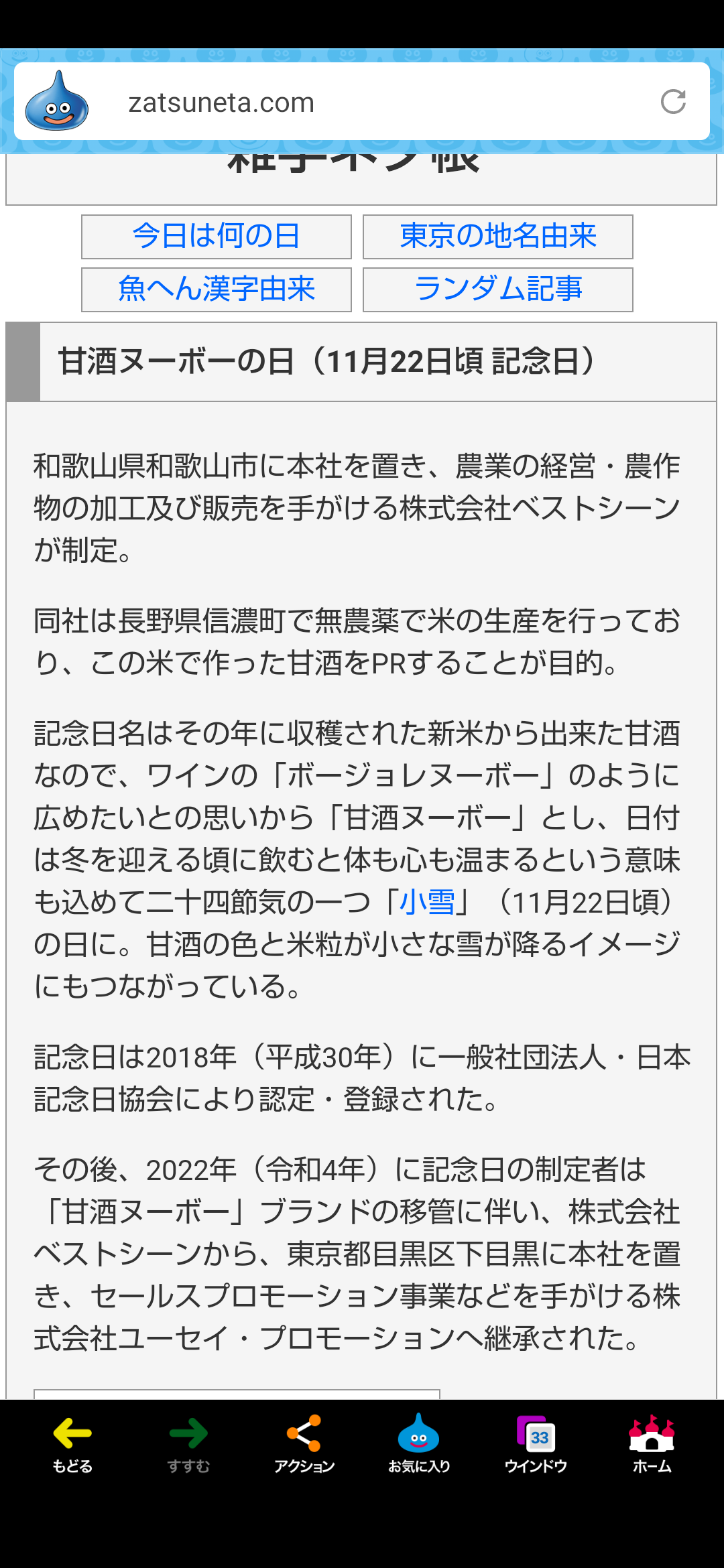Viewport: 724px width, 1568px height.
Task: Open お気に入り bookmarks
Action: (419, 1444)
